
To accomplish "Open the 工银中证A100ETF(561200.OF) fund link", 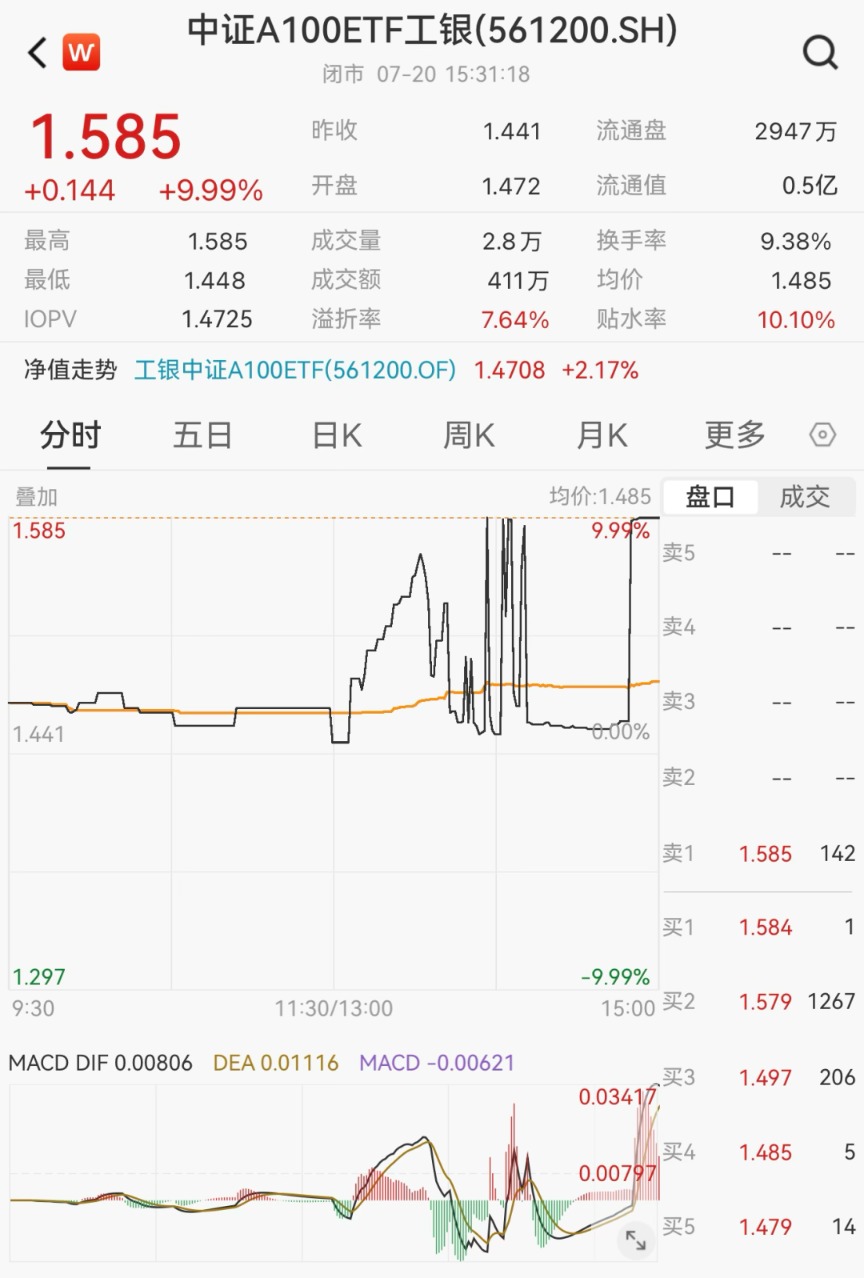I will click(x=295, y=371).
